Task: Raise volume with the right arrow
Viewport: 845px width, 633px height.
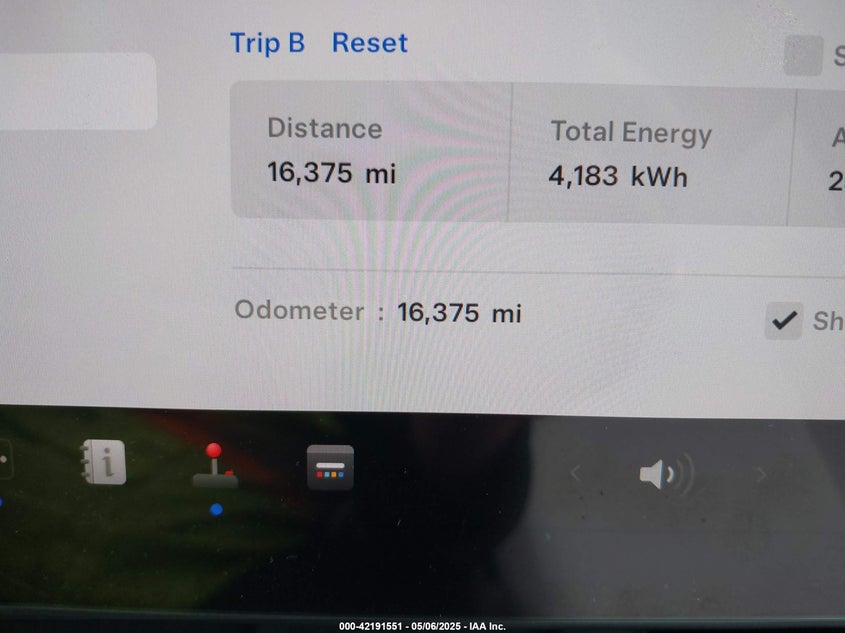Action: pos(760,474)
